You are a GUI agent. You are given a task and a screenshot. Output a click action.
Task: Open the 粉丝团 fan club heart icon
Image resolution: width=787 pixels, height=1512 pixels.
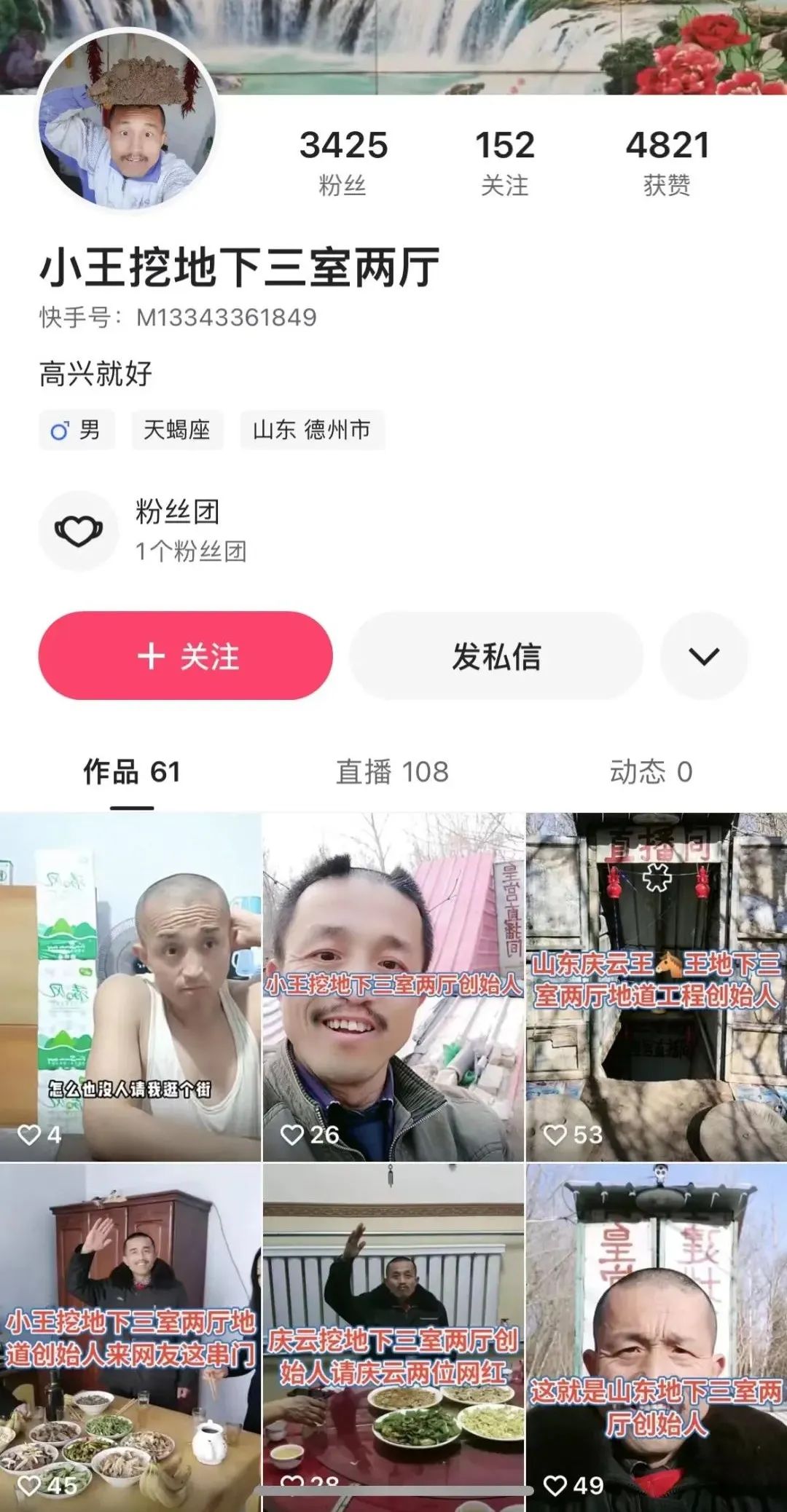pos(79,532)
